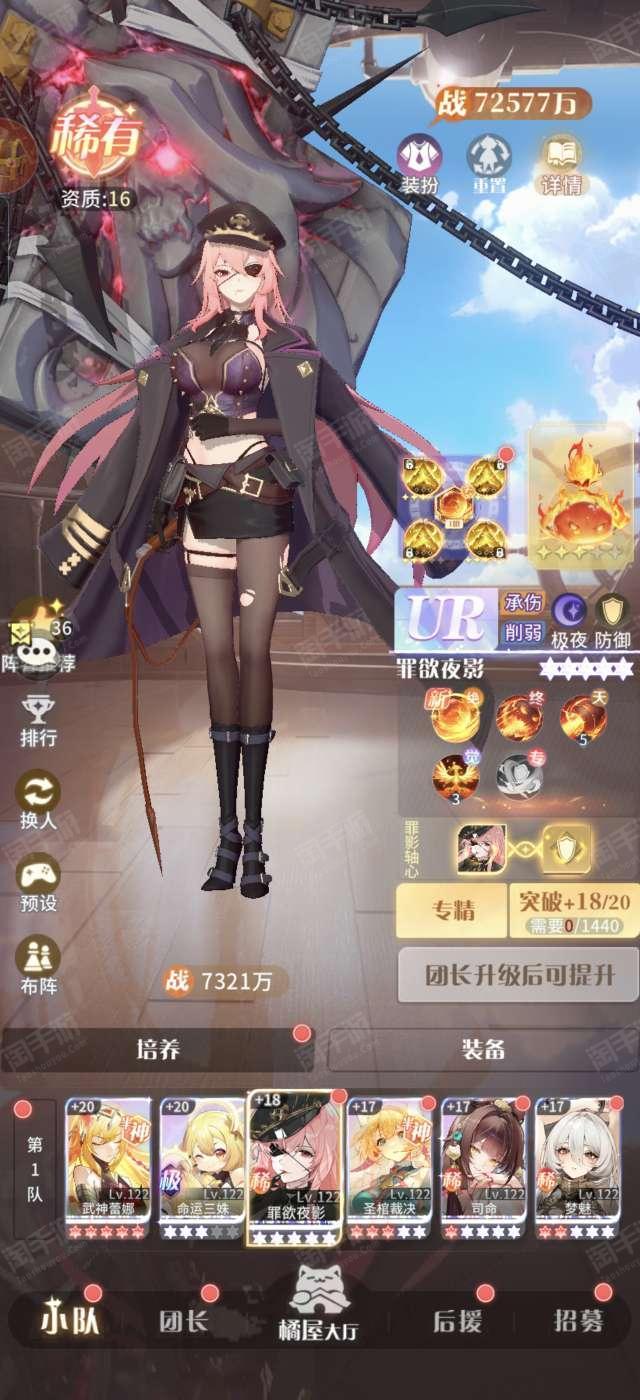Viewport: 640px width, 1400px height.
Task: Switch to the 培养 tab
Action: (158, 1049)
